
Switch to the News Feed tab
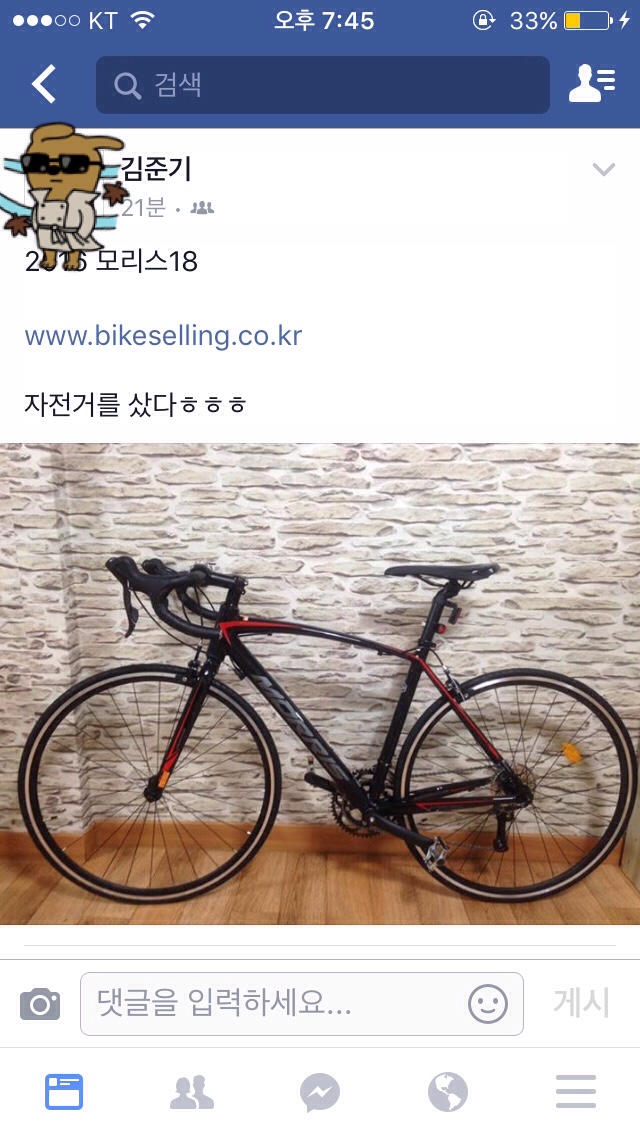pyautogui.click(x=64, y=1092)
